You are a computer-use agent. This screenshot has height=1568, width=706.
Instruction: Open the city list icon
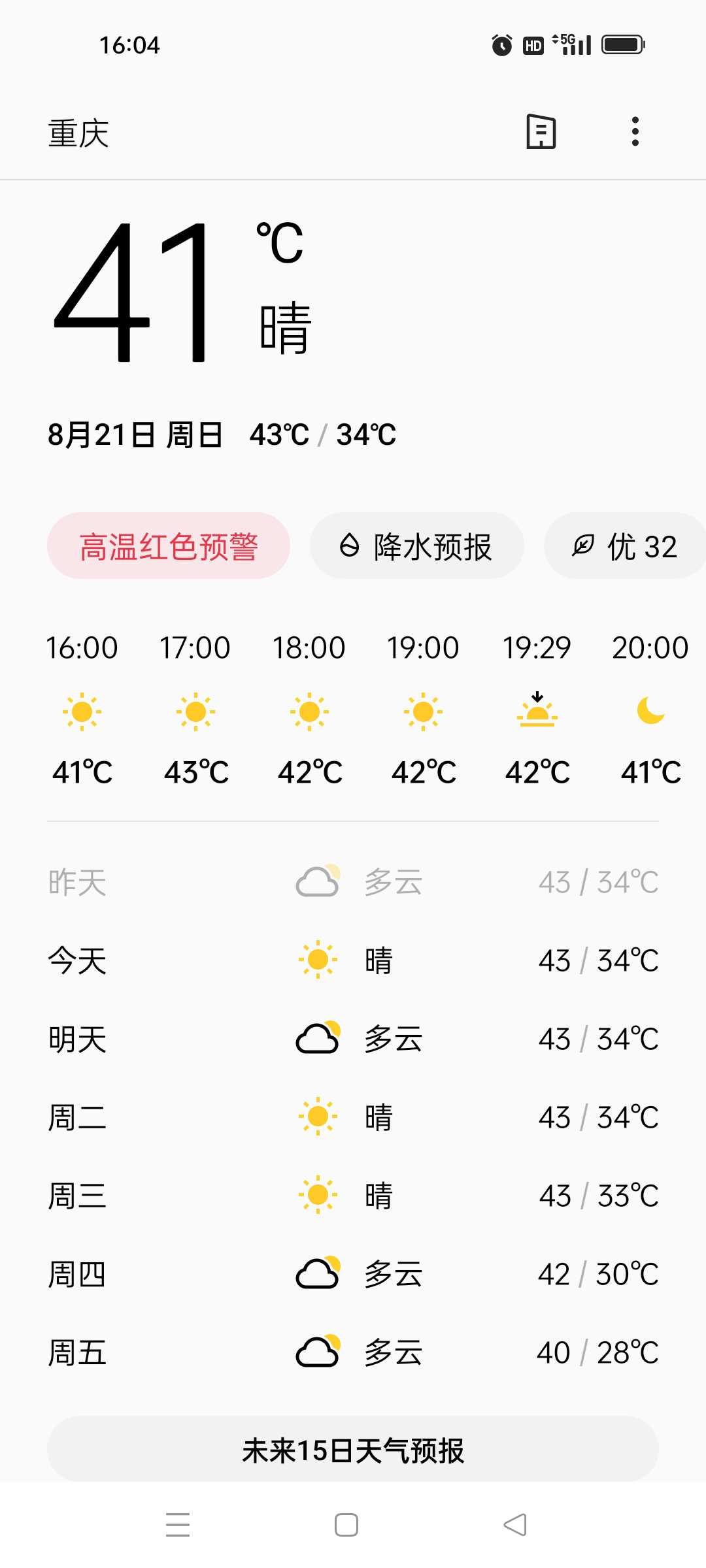point(541,131)
